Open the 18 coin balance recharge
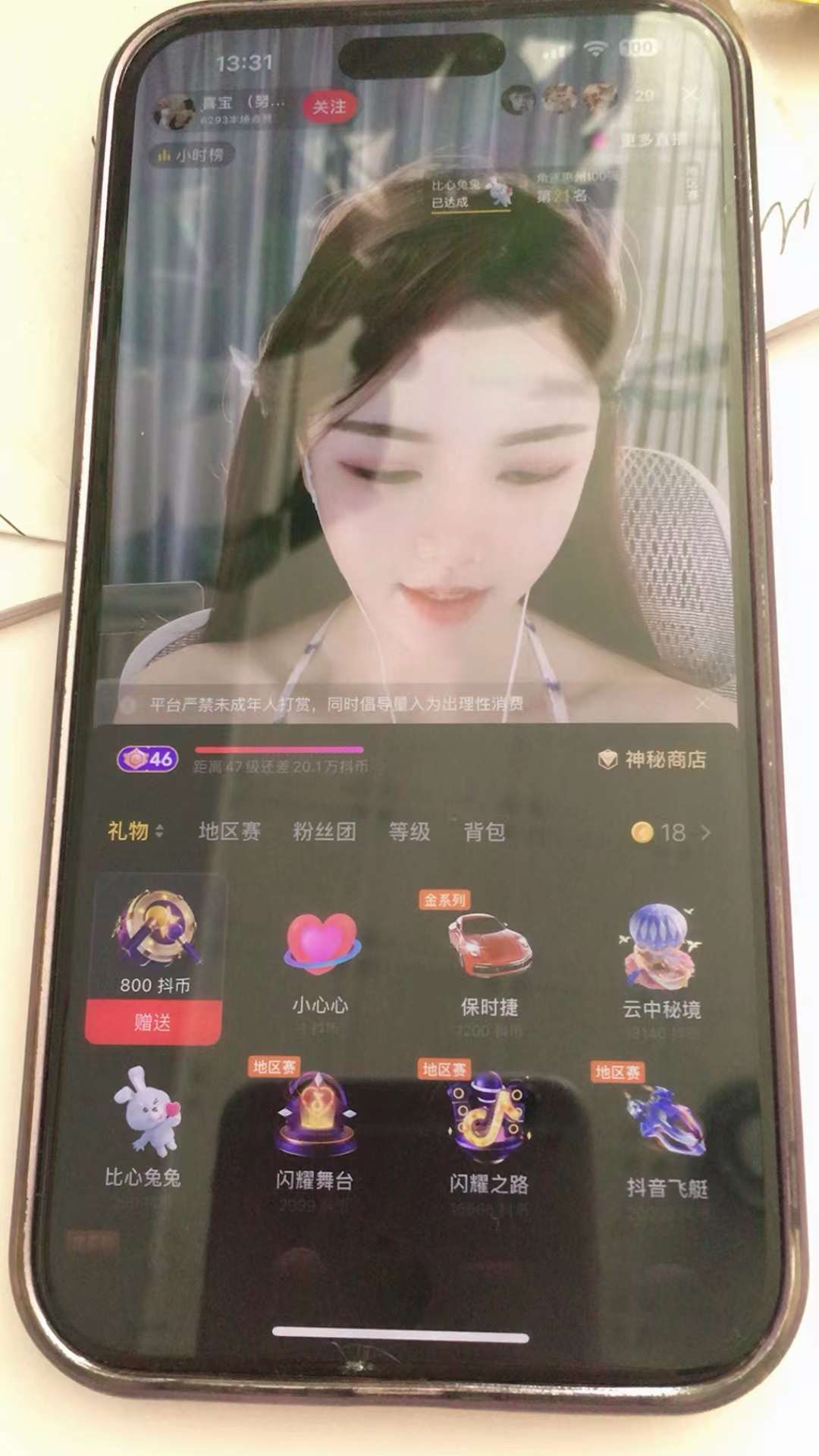Image resolution: width=819 pixels, height=1456 pixels. coord(671,833)
